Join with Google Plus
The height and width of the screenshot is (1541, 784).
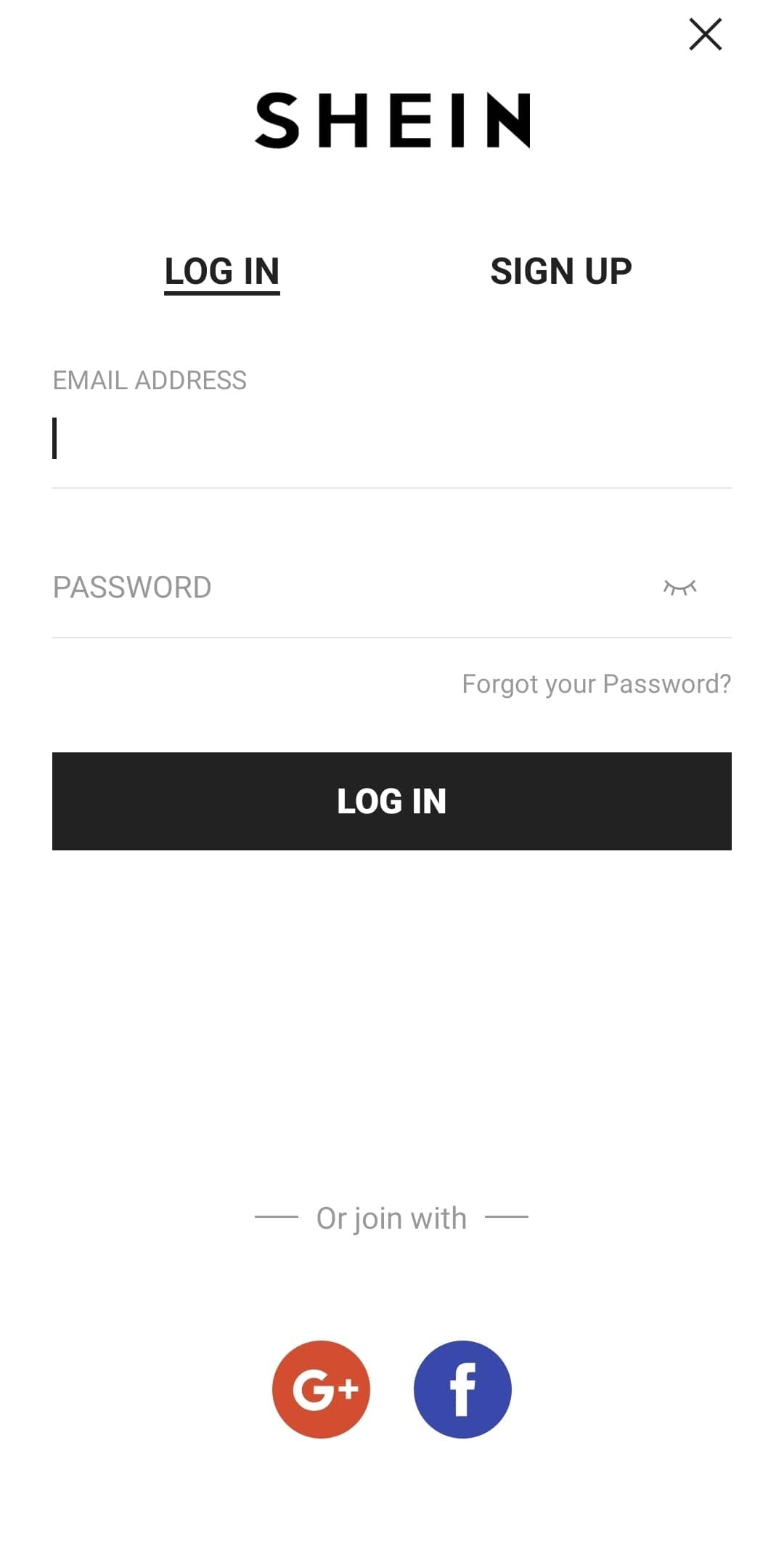tap(321, 1389)
